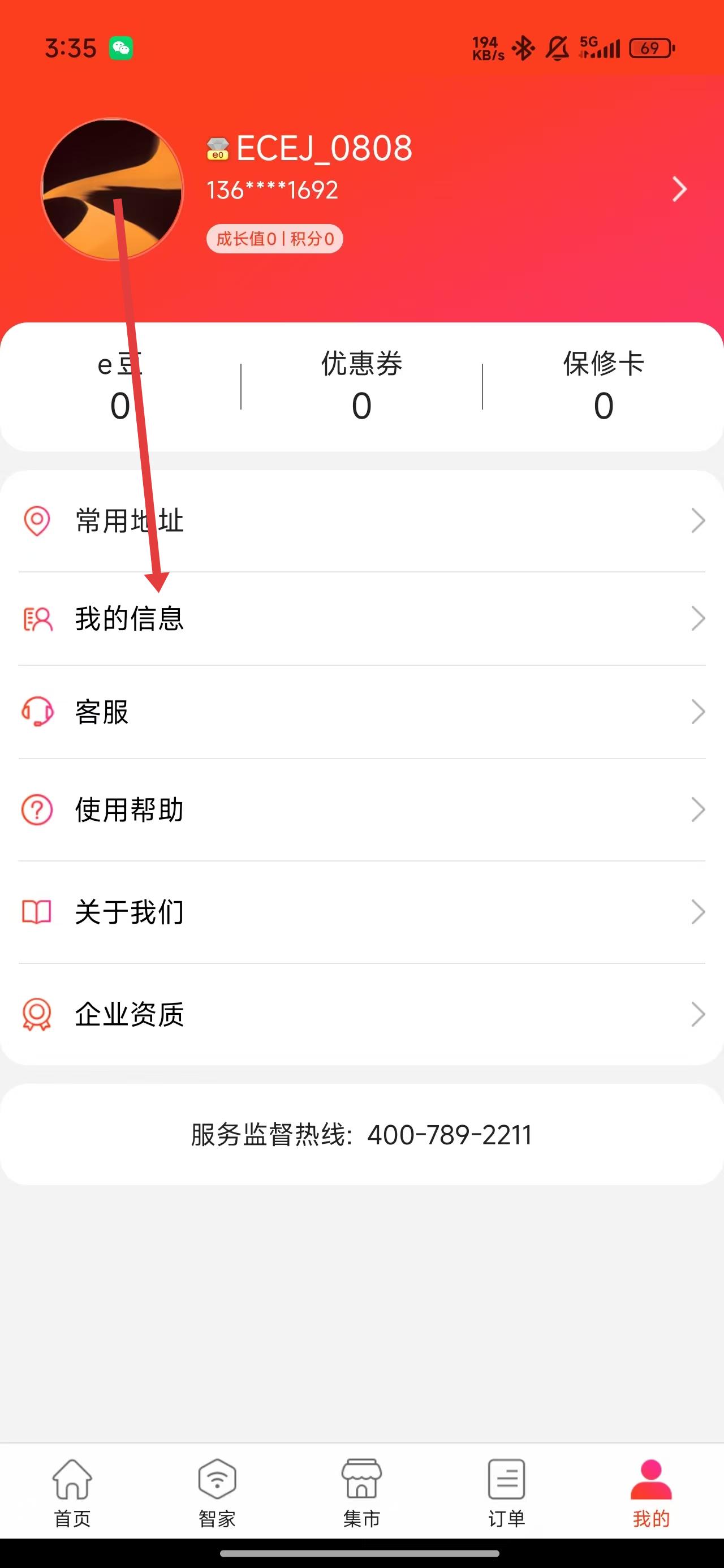Open profile details via the header chevron

coord(679,189)
